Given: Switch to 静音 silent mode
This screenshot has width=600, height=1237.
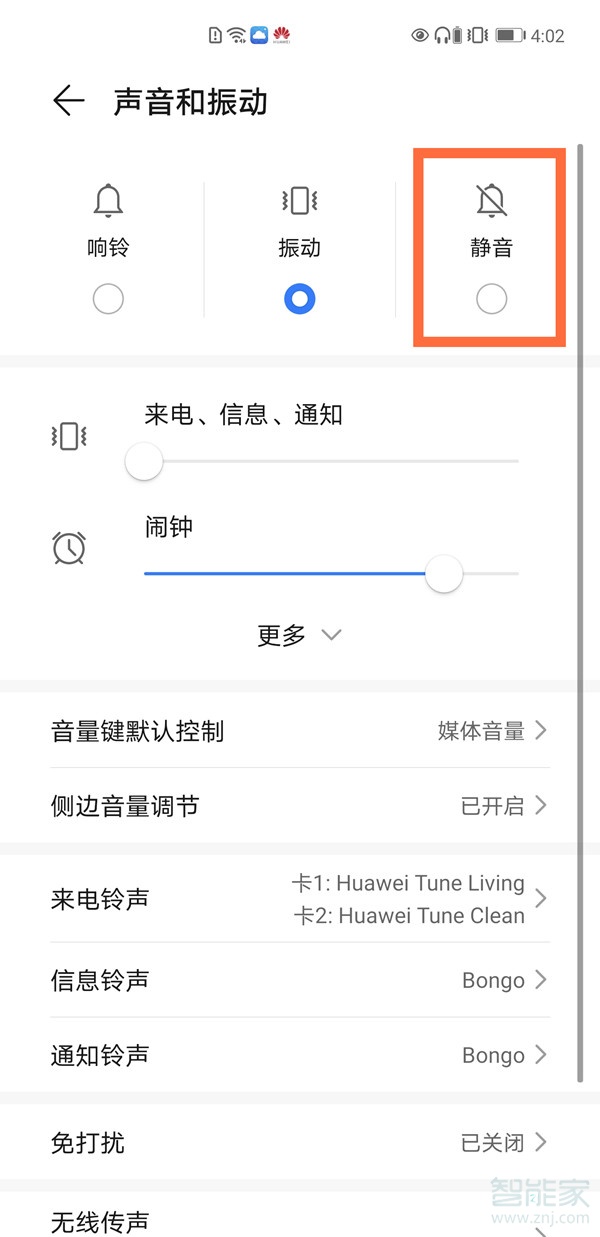Looking at the screenshot, I should tap(491, 298).
